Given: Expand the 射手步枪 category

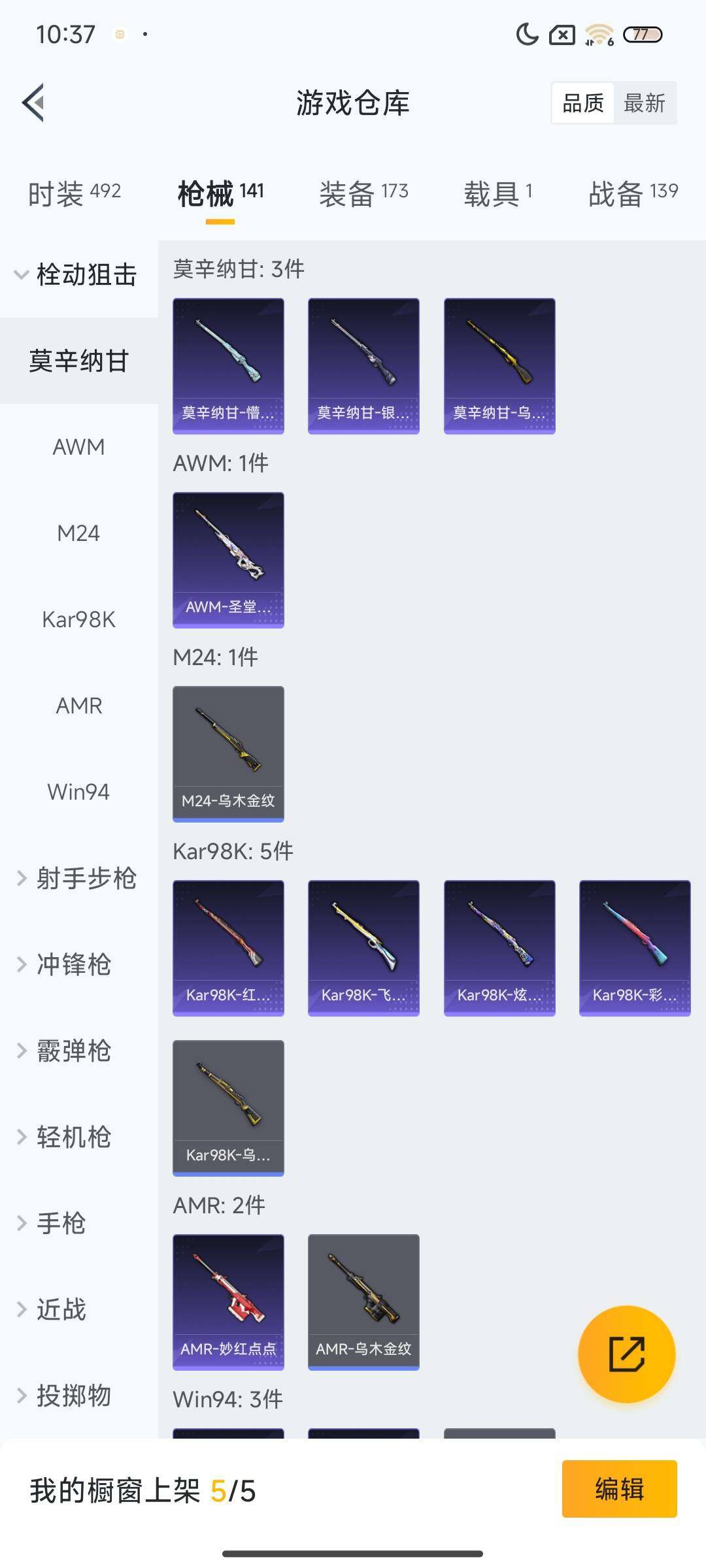Looking at the screenshot, I should click(77, 878).
